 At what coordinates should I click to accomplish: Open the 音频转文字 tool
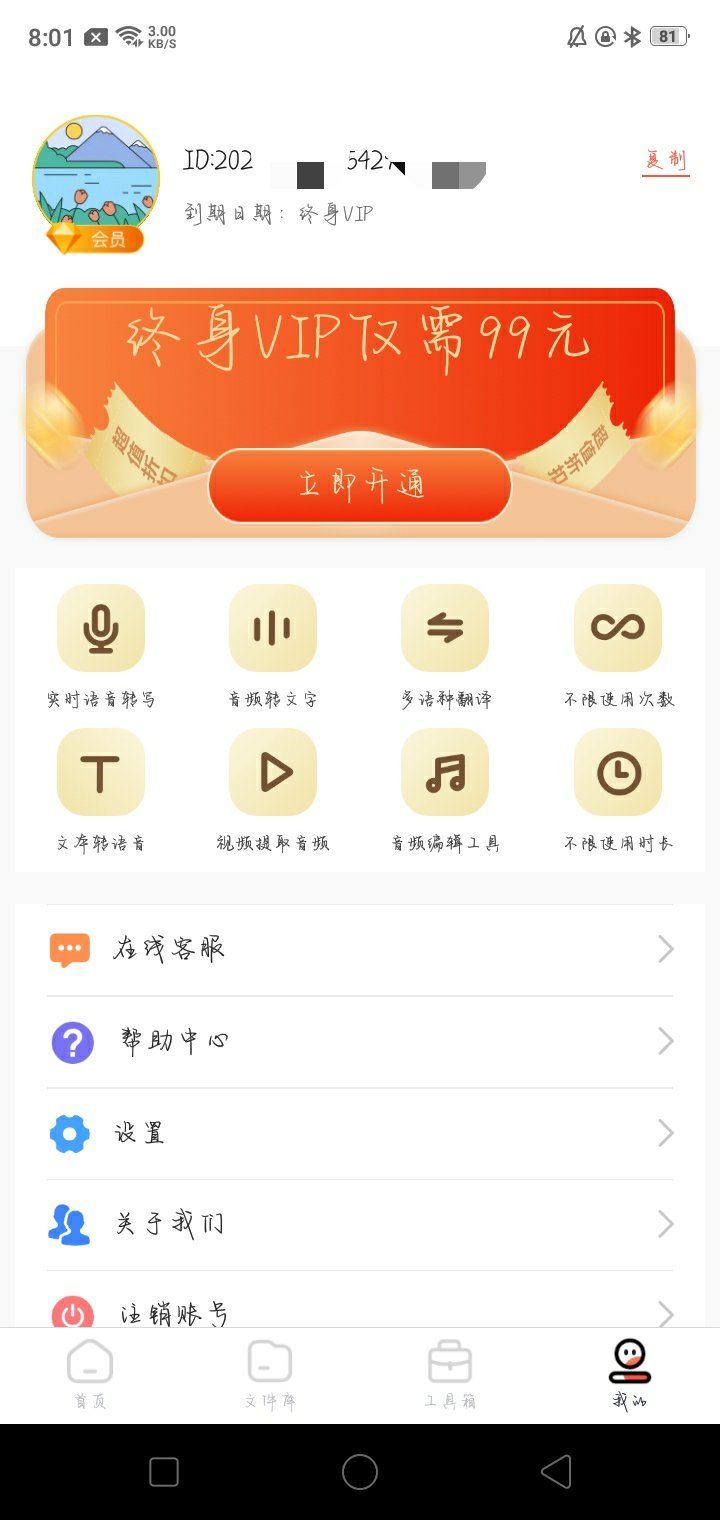pyautogui.click(x=273, y=628)
